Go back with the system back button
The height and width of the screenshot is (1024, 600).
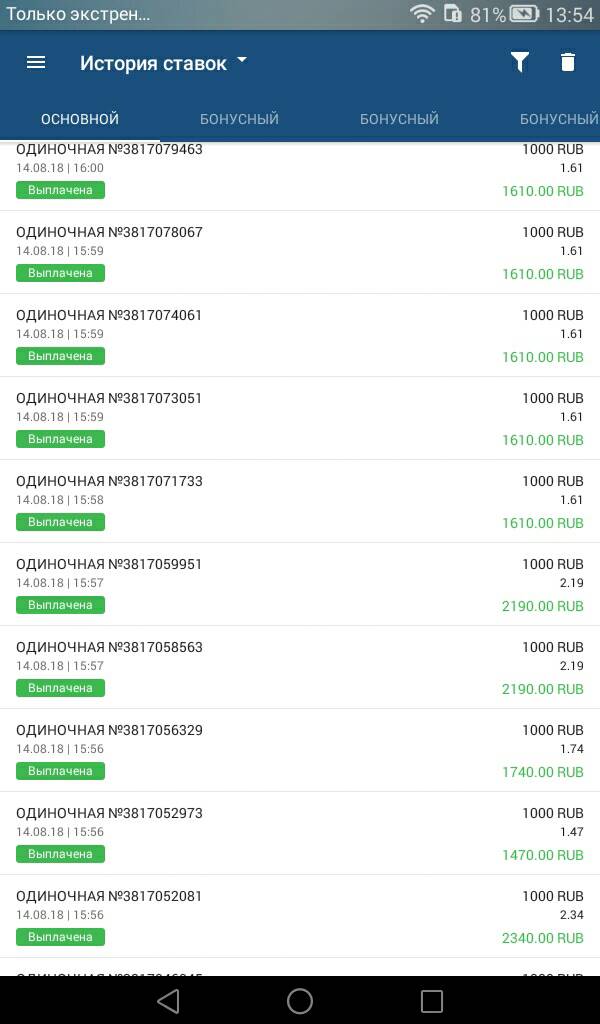pyautogui.click(x=168, y=1000)
